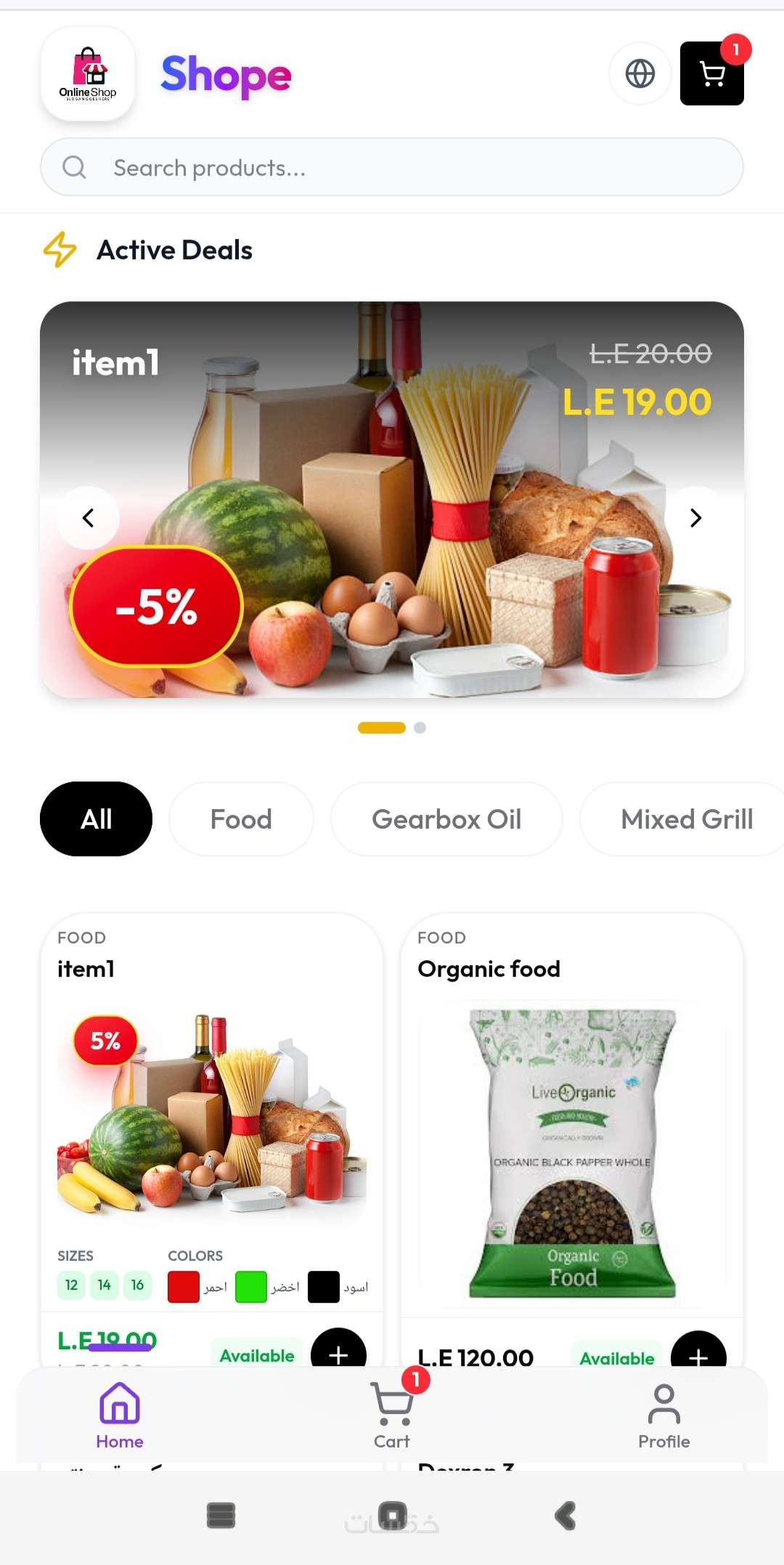The image size is (784, 1565).
Task: Choose size 12 for item1
Action: [x=71, y=1285]
